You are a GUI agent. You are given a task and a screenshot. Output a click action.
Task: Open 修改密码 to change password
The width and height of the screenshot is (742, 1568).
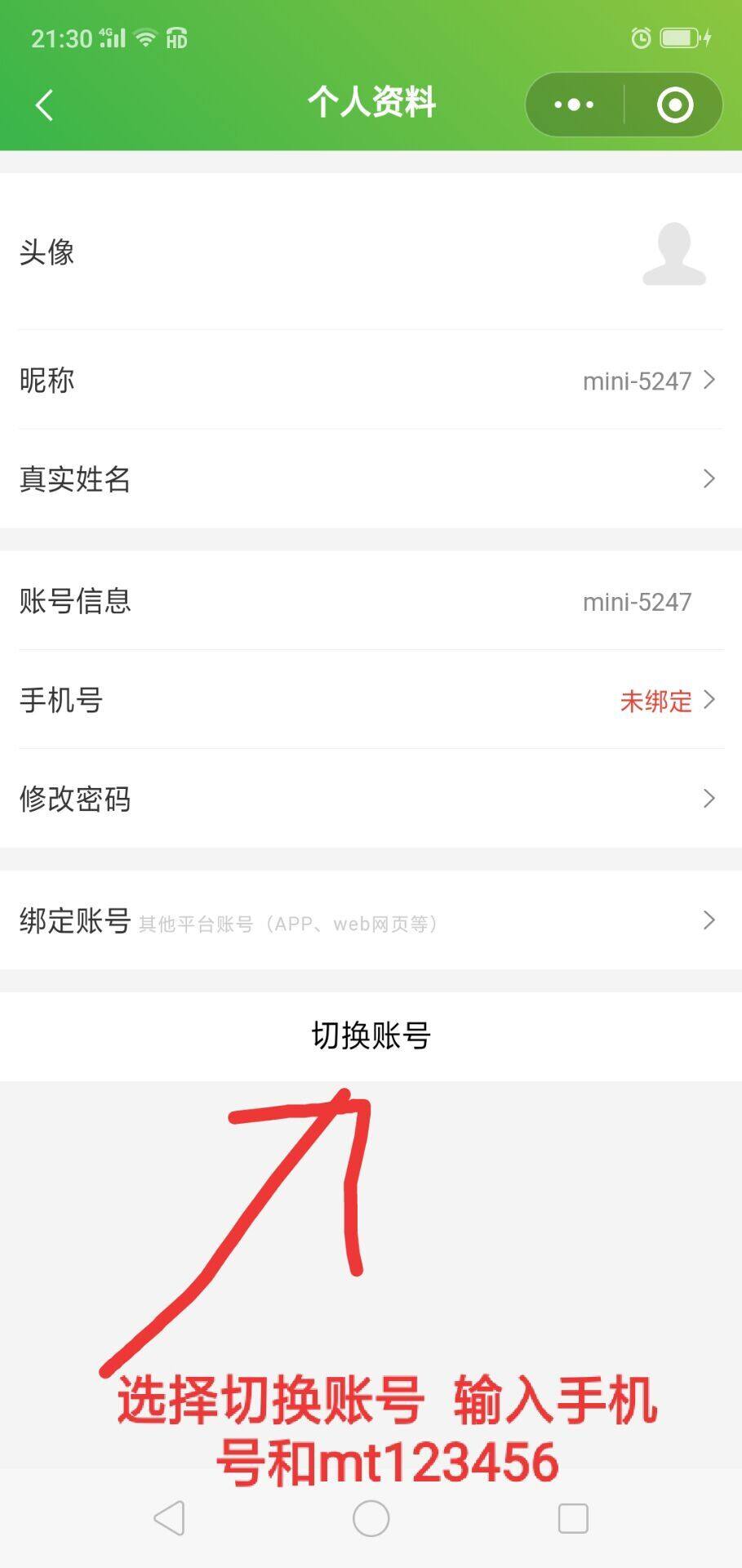(371, 799)
